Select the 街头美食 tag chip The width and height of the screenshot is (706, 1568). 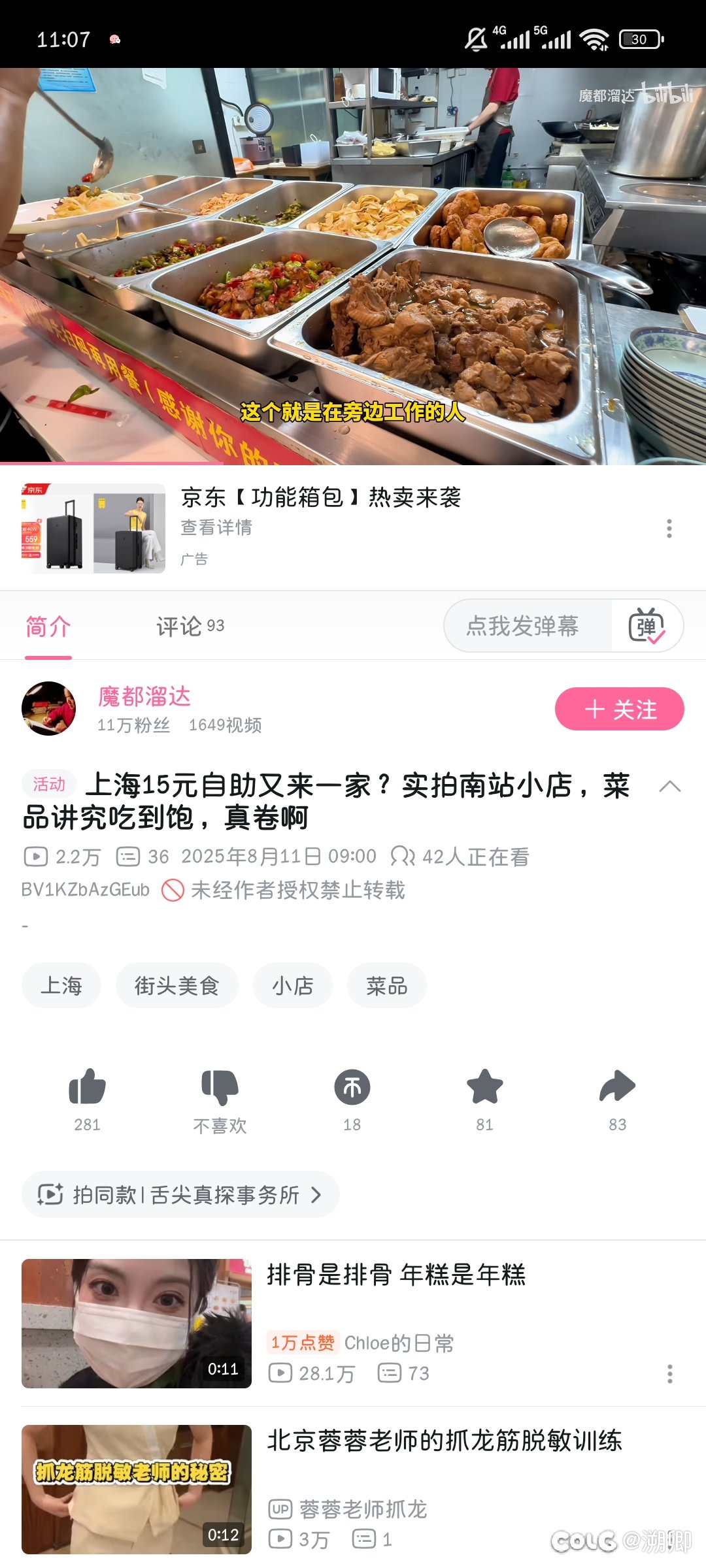tap(176, 985)
